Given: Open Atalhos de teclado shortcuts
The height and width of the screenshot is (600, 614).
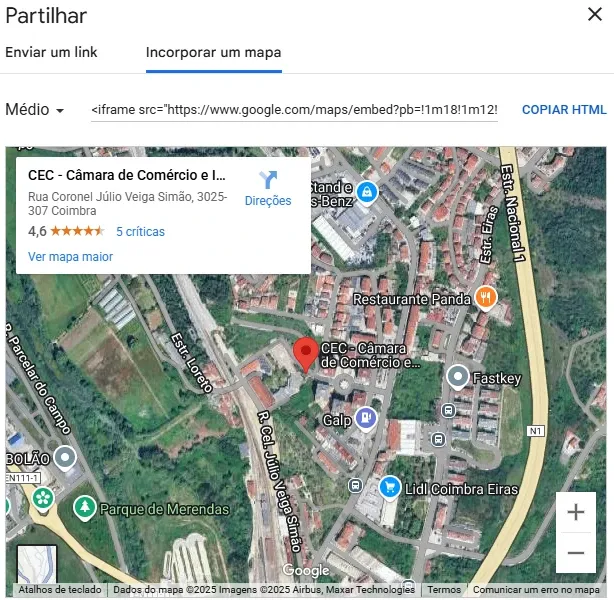Looking at the screenshot, I should (x=60, y=590).
